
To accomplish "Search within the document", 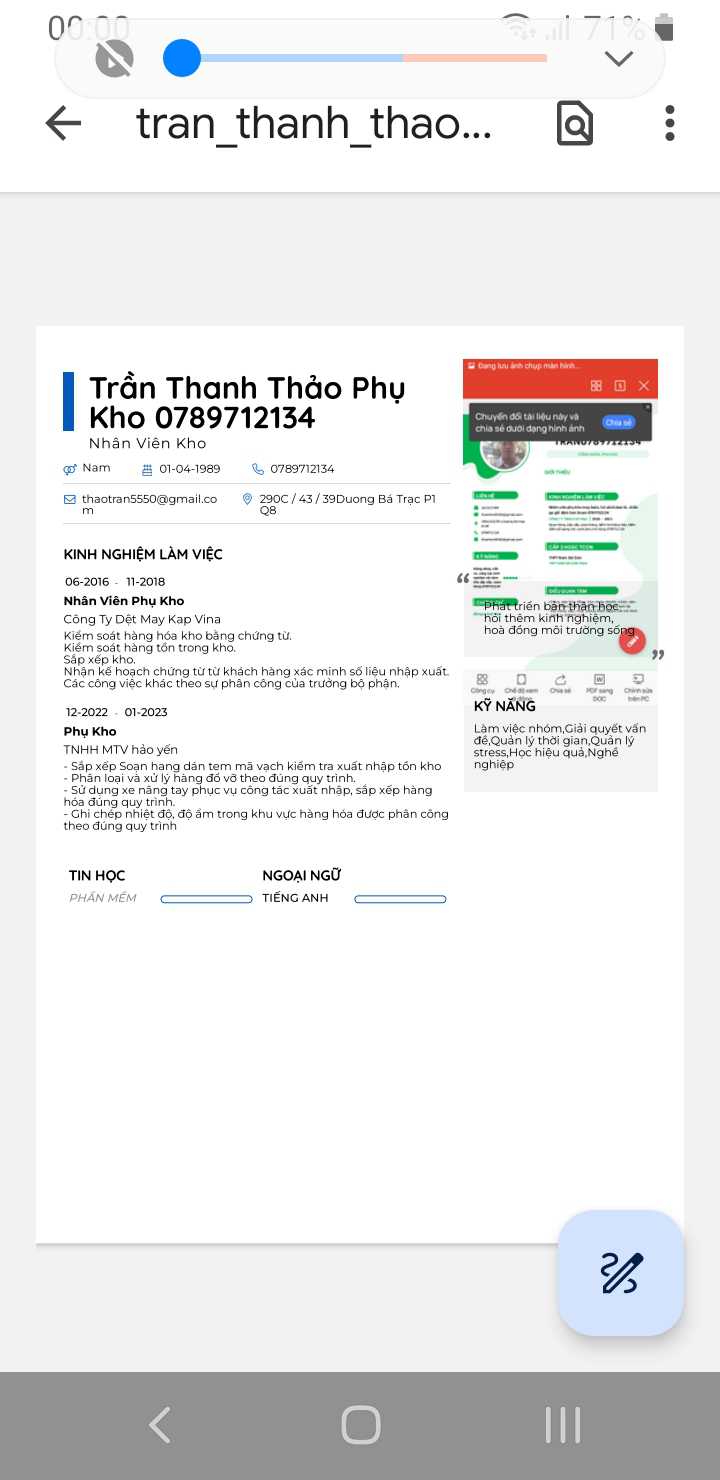I will pos(575,124).
